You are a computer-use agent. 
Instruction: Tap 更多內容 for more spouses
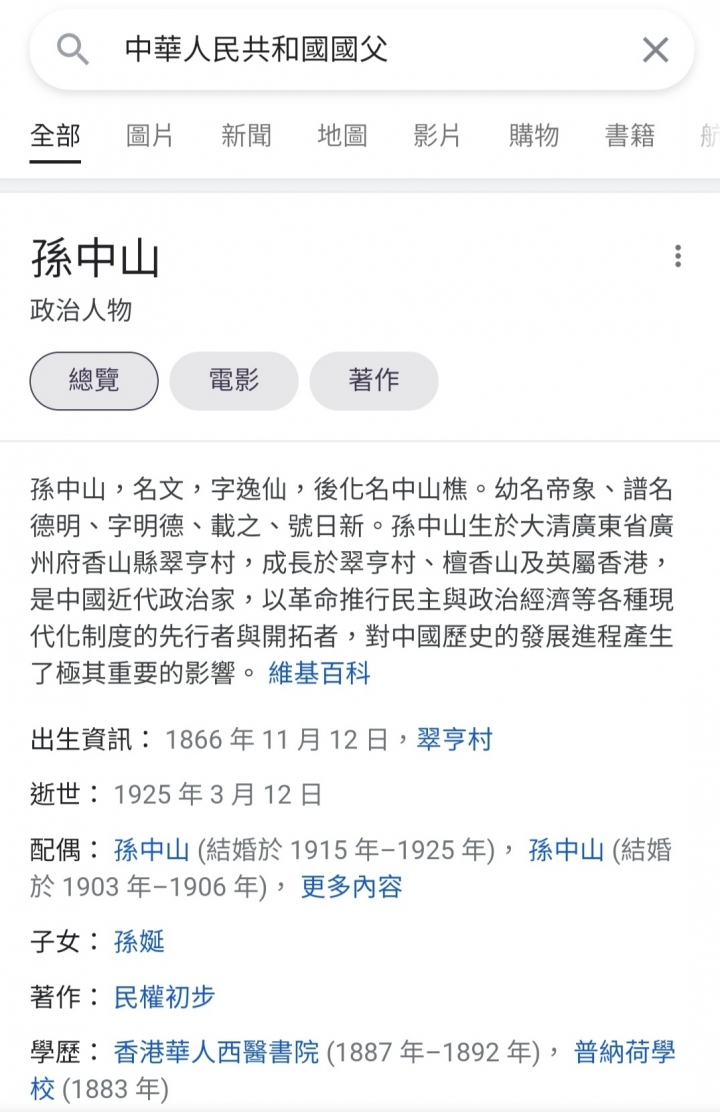(351, 886)
